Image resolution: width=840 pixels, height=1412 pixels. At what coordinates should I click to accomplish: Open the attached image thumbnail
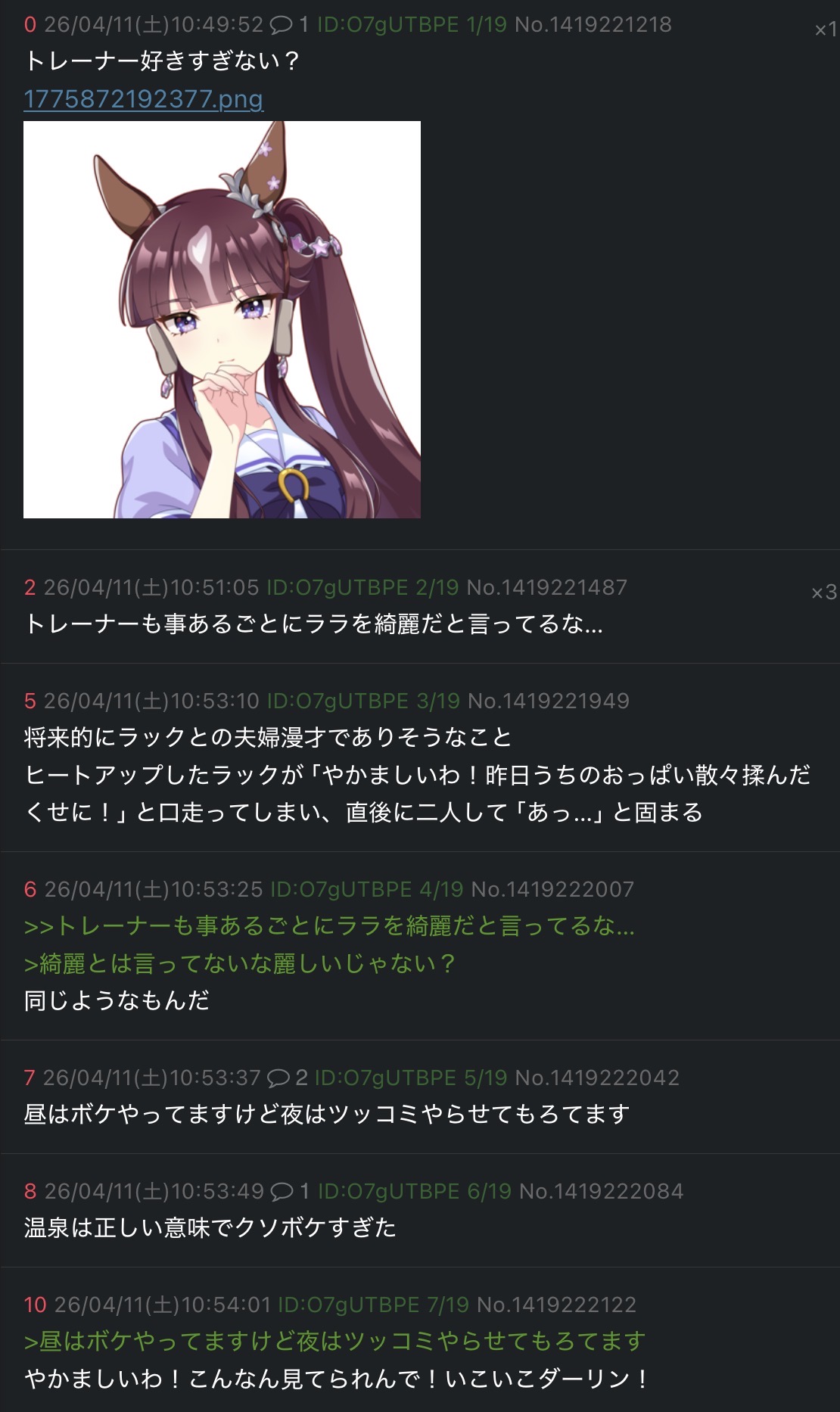[222, 319]
